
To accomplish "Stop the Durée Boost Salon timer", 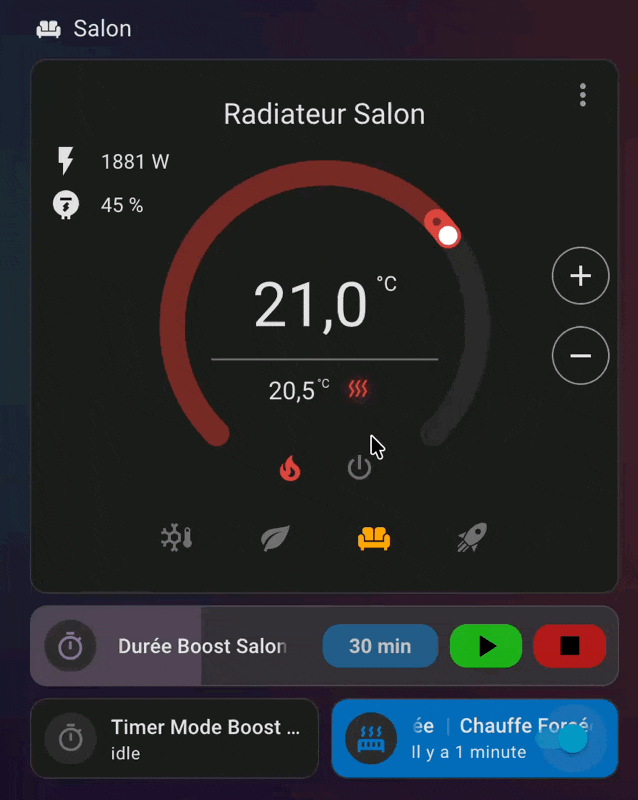I will click(570, 646).
